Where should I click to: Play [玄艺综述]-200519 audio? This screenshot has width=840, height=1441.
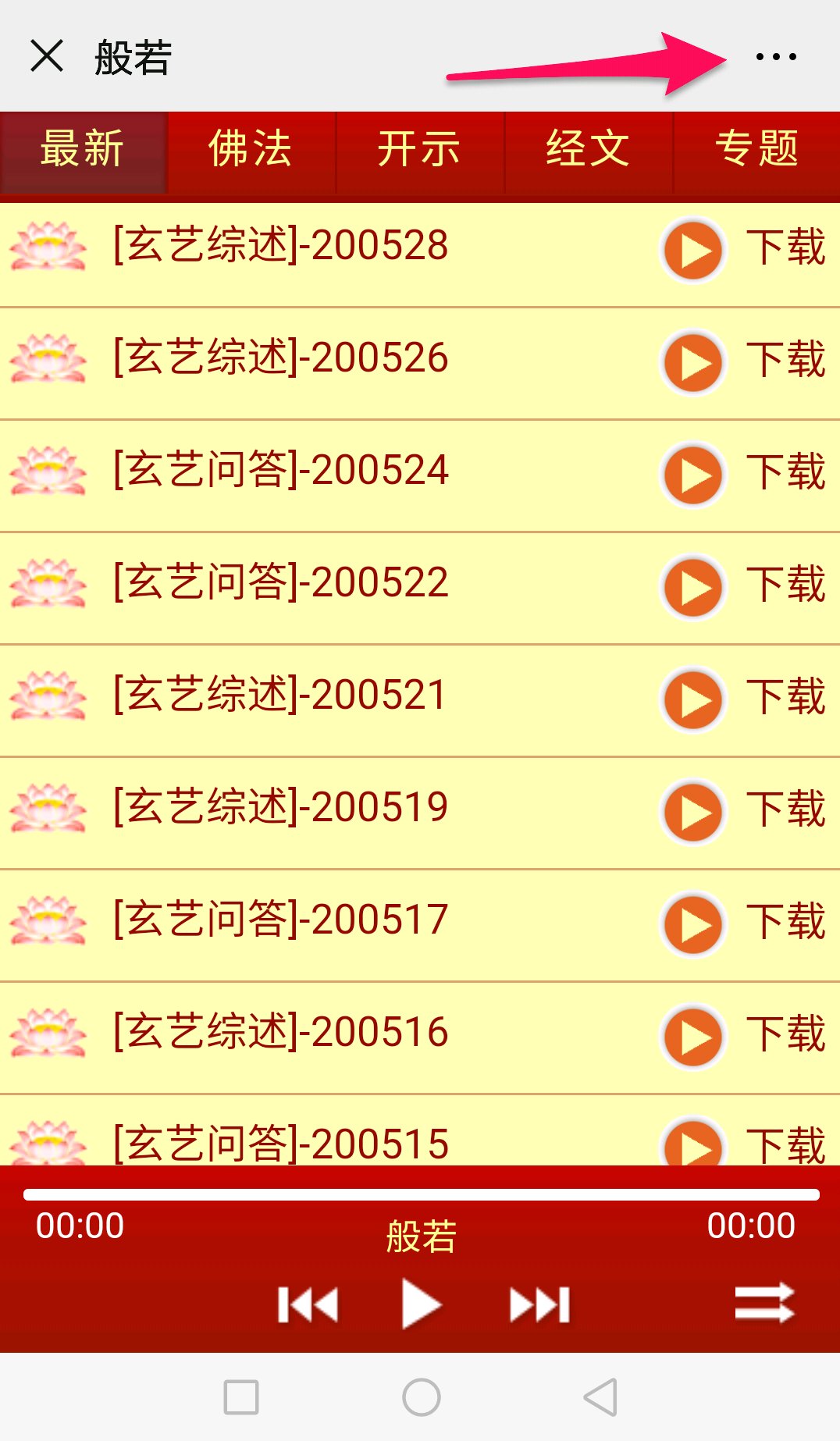692,813
